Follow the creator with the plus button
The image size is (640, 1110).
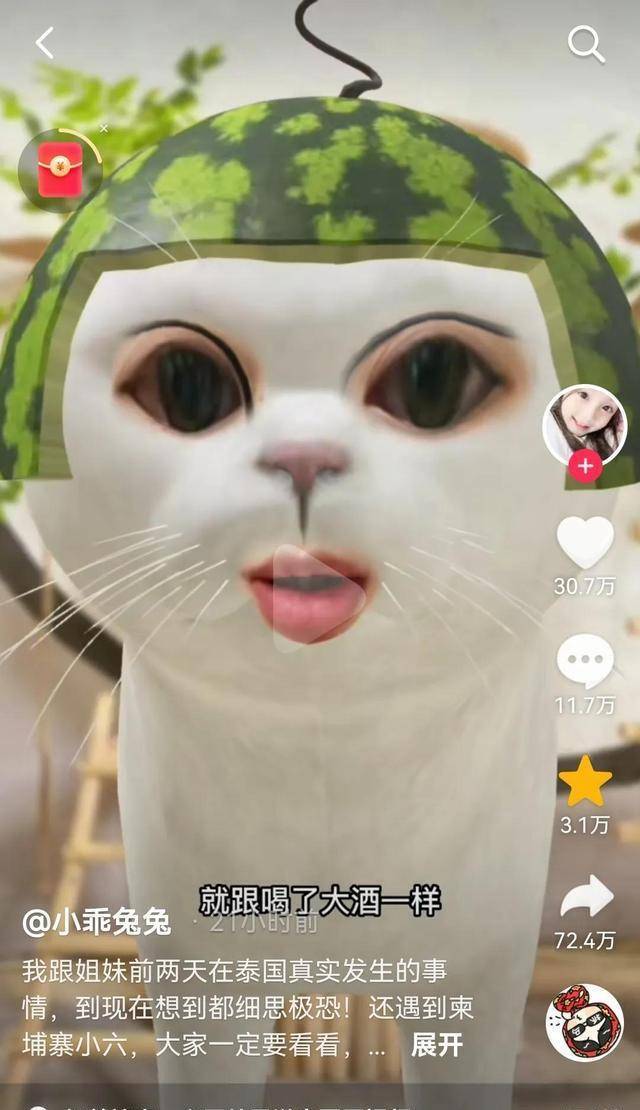click(x=585, y=466)
